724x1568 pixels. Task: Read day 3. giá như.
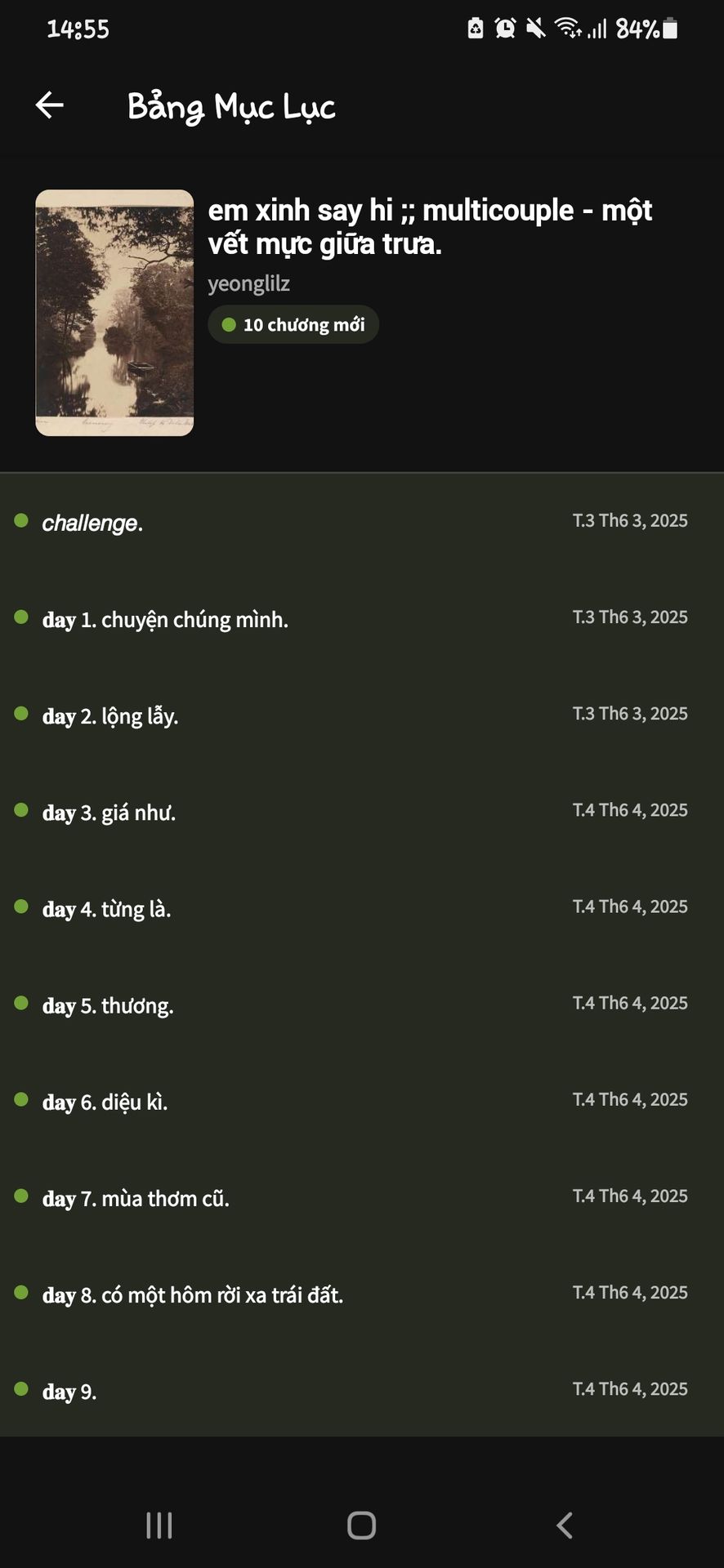tap(362, 811)
